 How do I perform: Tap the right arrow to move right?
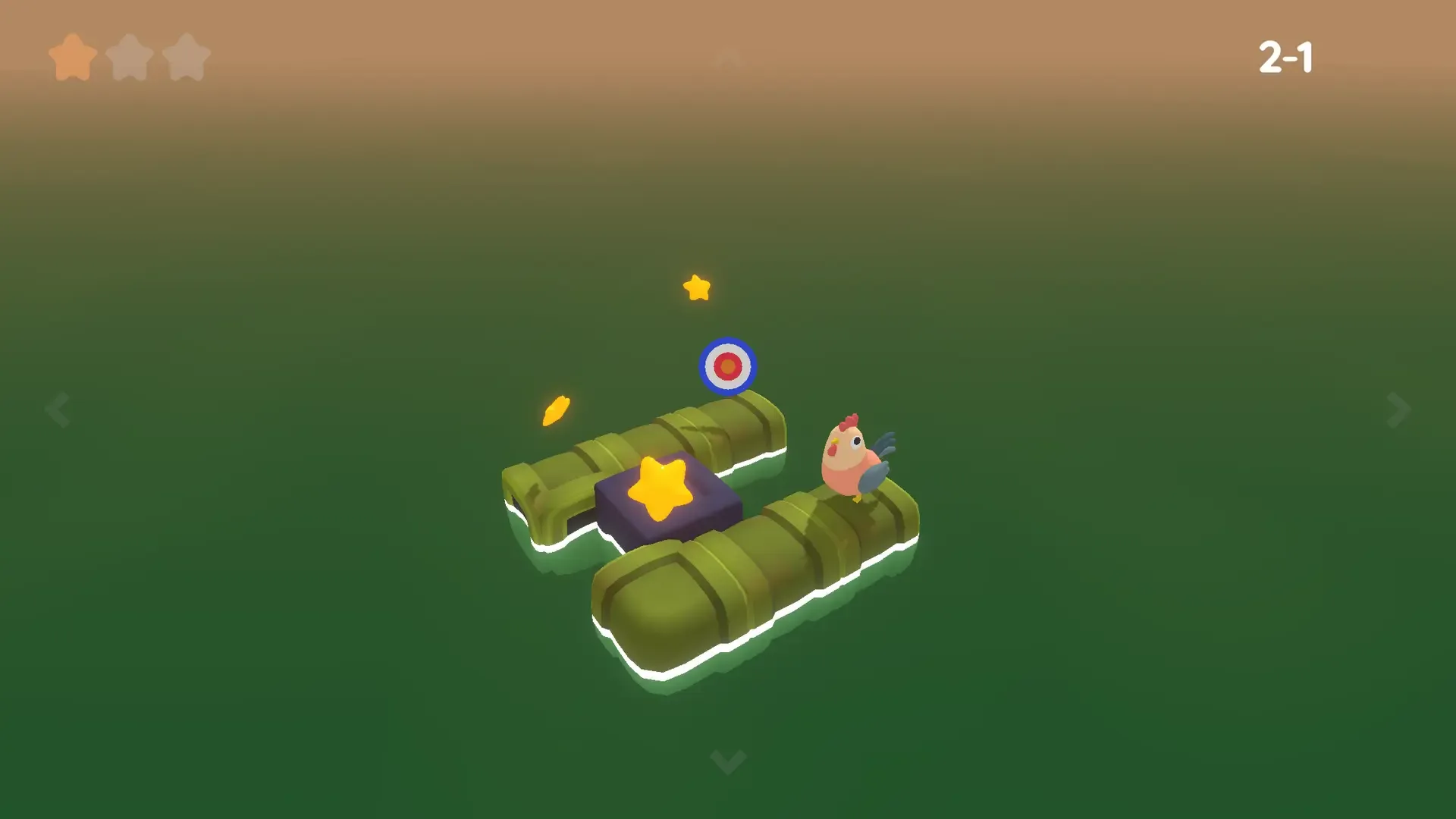(1398, 409)
